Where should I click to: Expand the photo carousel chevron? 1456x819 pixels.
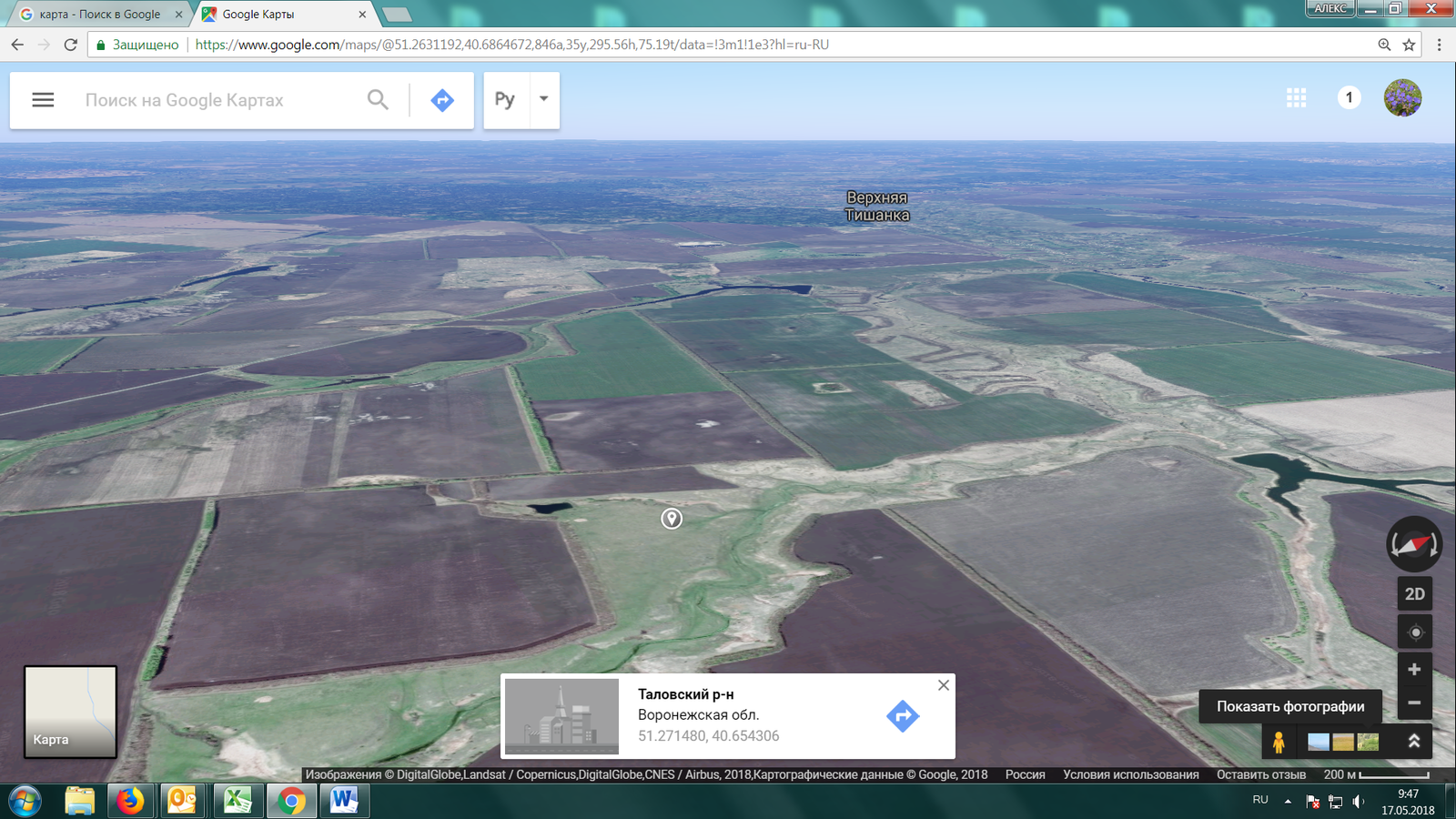click(x=1414, y=742)
